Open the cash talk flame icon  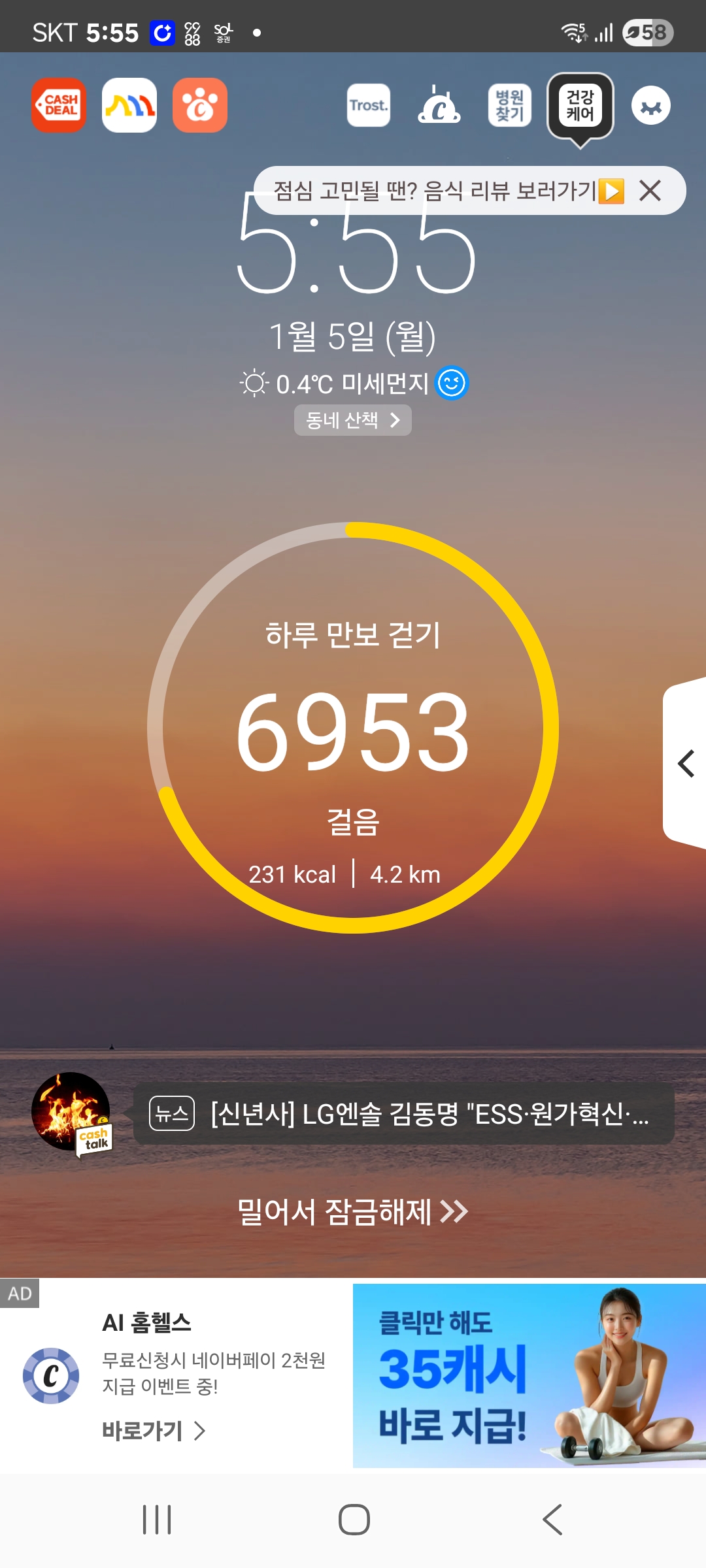point(72,1113)
